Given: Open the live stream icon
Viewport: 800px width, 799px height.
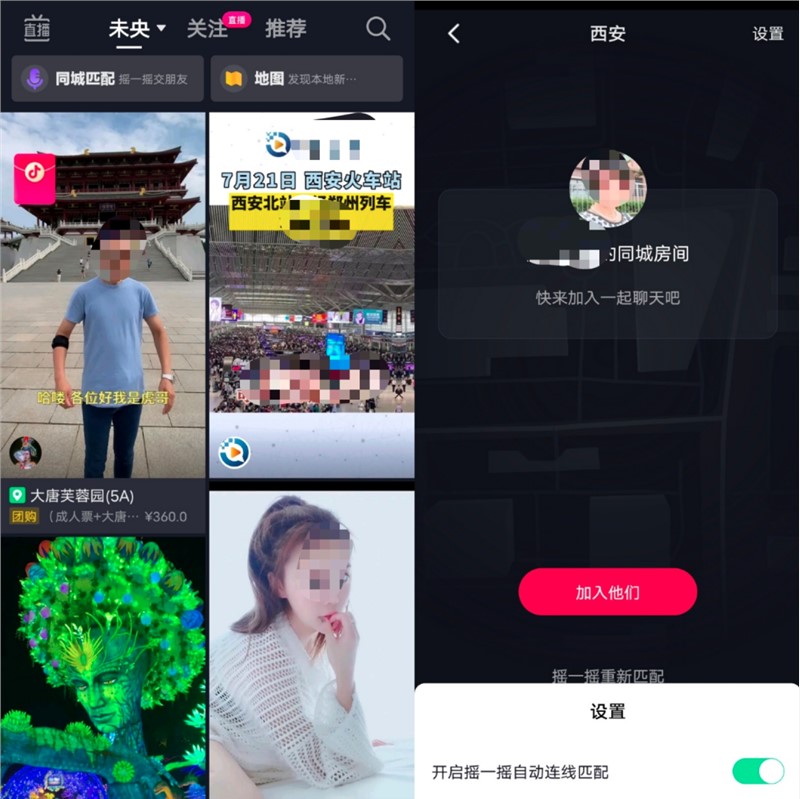Looking at the screenshot, I should click(36, 29).
